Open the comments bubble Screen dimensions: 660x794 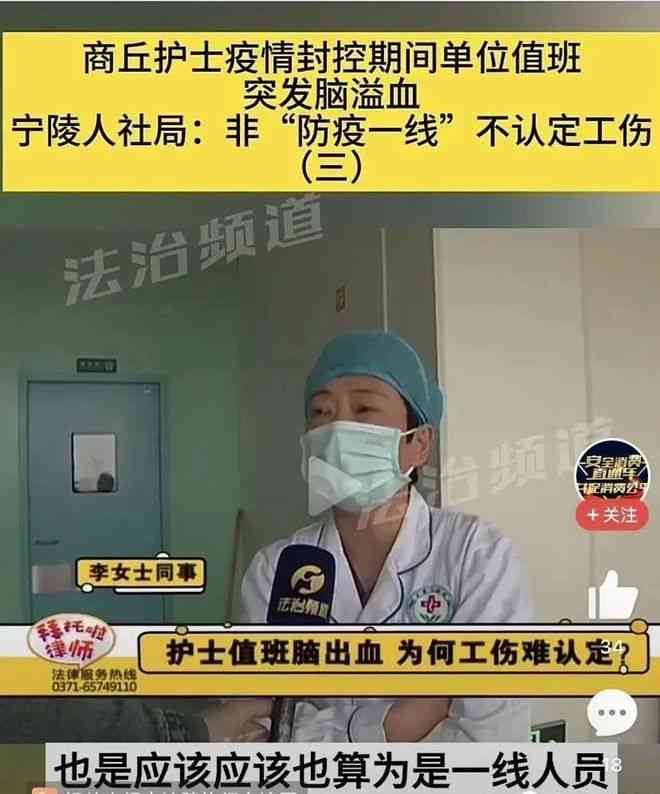point(612,716)
